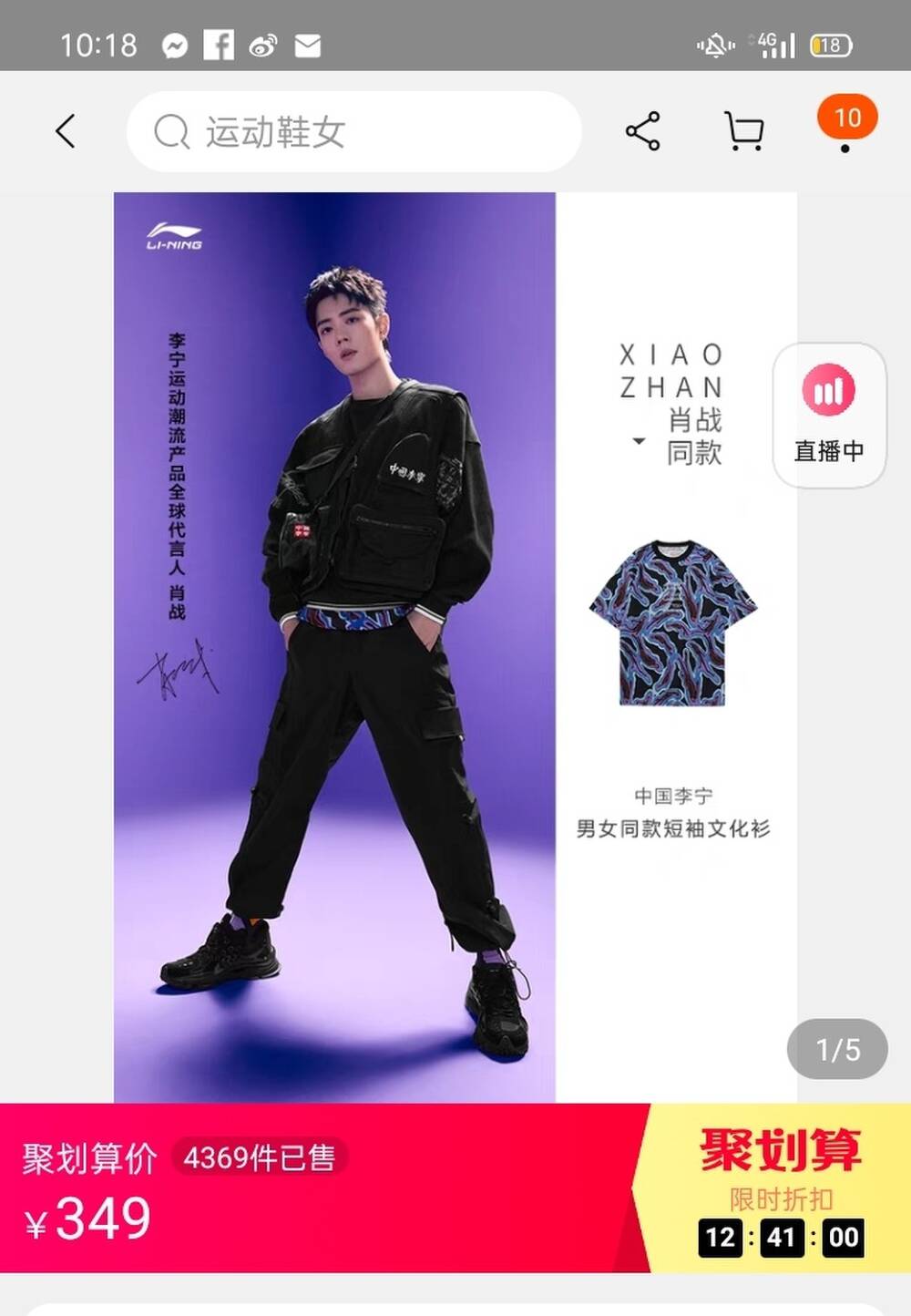The width and height of the screenshot is (911, 1316).
Task: Share this product
Action: click(642, 131)
